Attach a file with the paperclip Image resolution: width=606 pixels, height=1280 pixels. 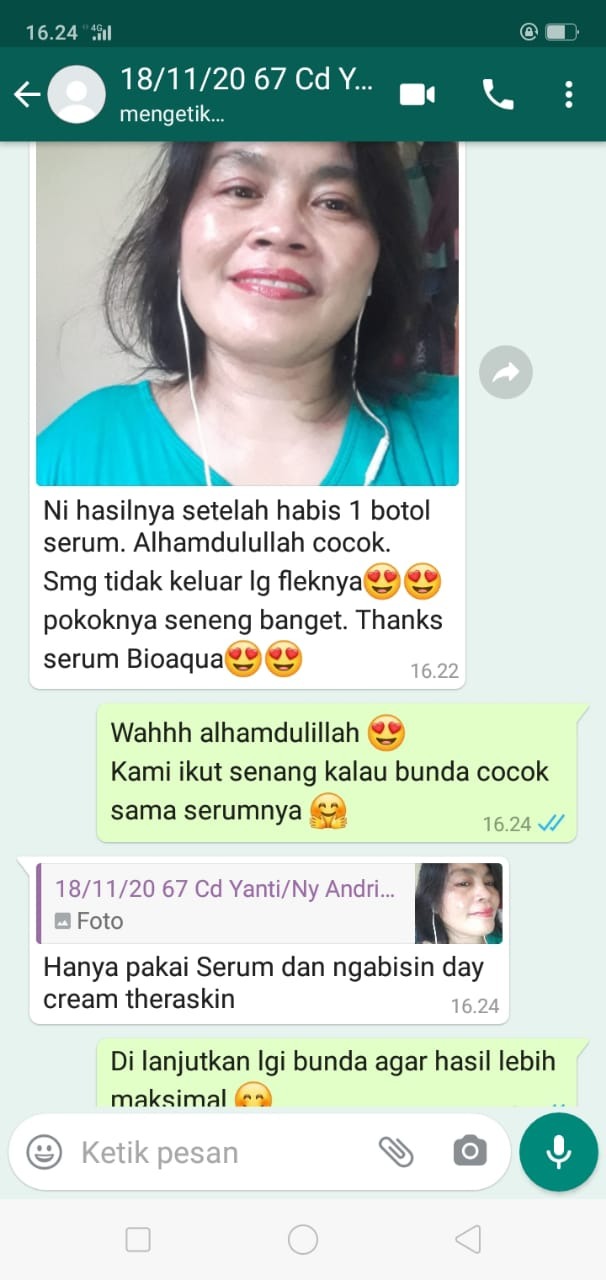[x=396, y=1152]
